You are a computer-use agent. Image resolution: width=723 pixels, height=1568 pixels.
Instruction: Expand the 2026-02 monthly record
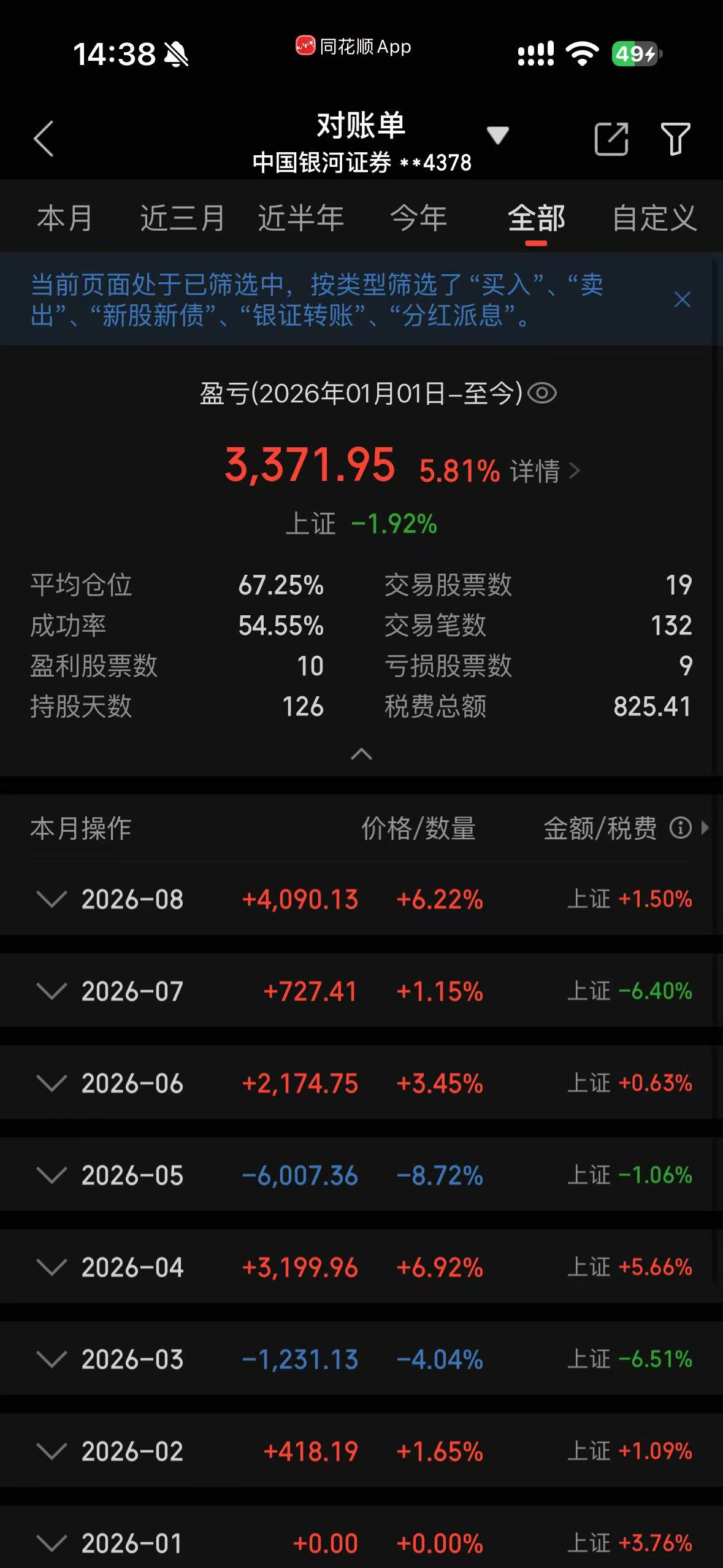click(361, 1451)
